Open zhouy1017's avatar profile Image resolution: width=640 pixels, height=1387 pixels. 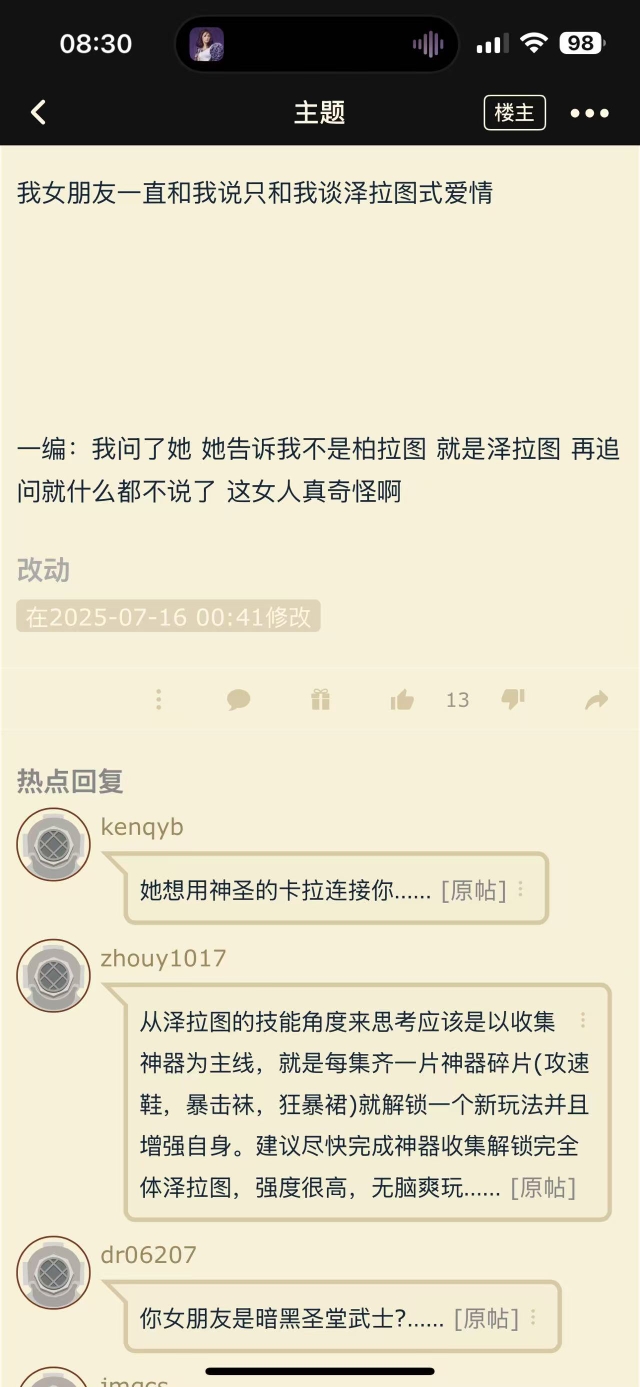click(53, 975)
